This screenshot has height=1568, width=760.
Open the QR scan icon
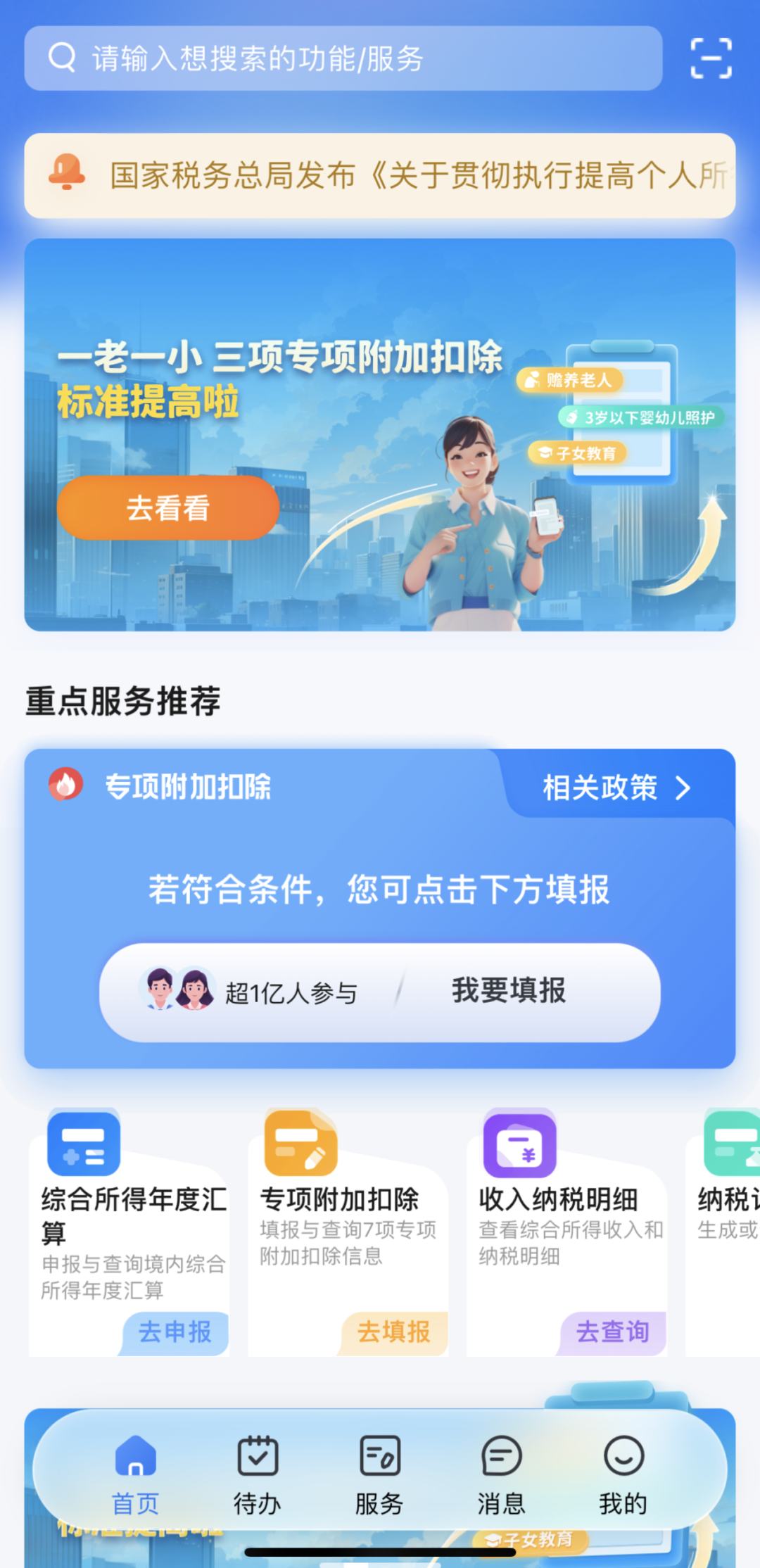coord(711,58)
